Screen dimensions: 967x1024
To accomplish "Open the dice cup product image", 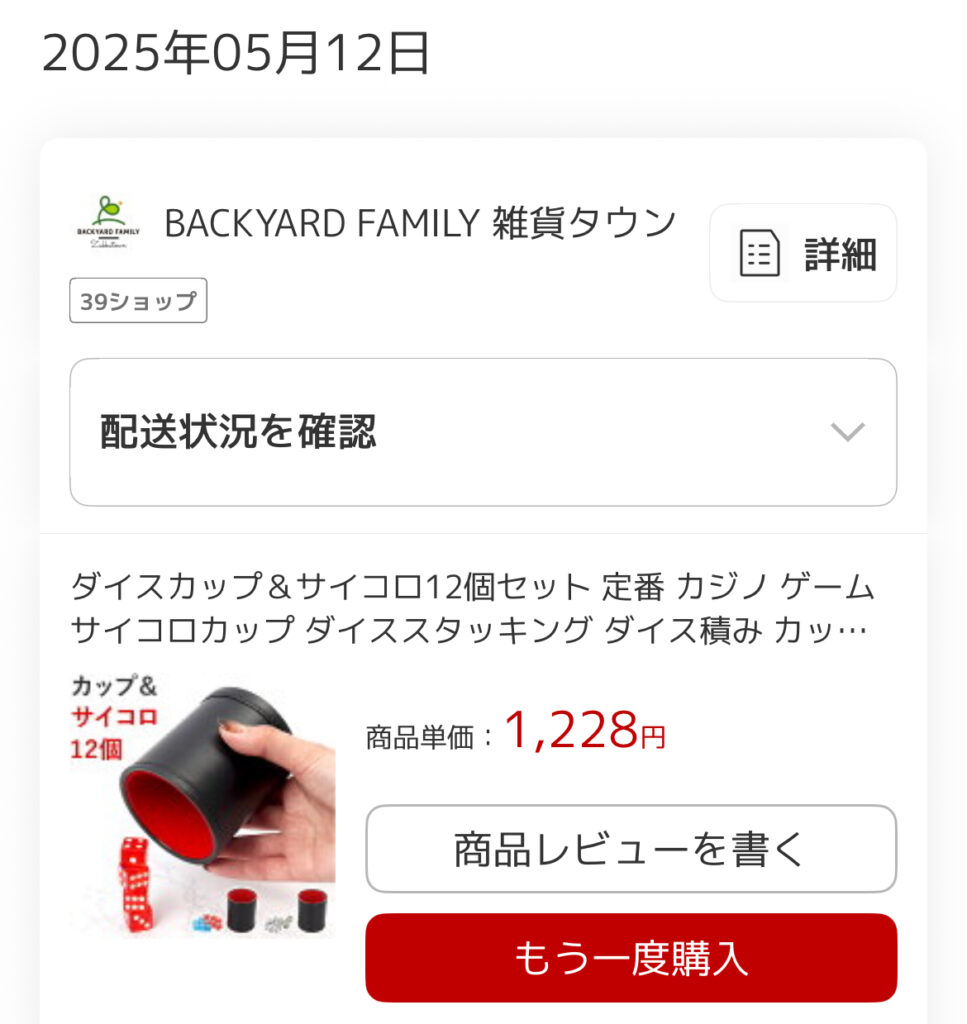I will pyautogui.click(x=203, y=805).
